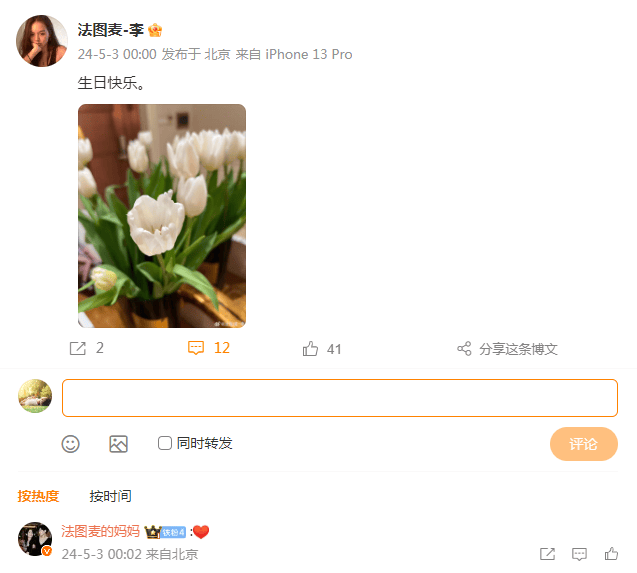The width and height of the screenshot is (637, 573).
Task: Focus the comment input box
Action: (339, 398)
